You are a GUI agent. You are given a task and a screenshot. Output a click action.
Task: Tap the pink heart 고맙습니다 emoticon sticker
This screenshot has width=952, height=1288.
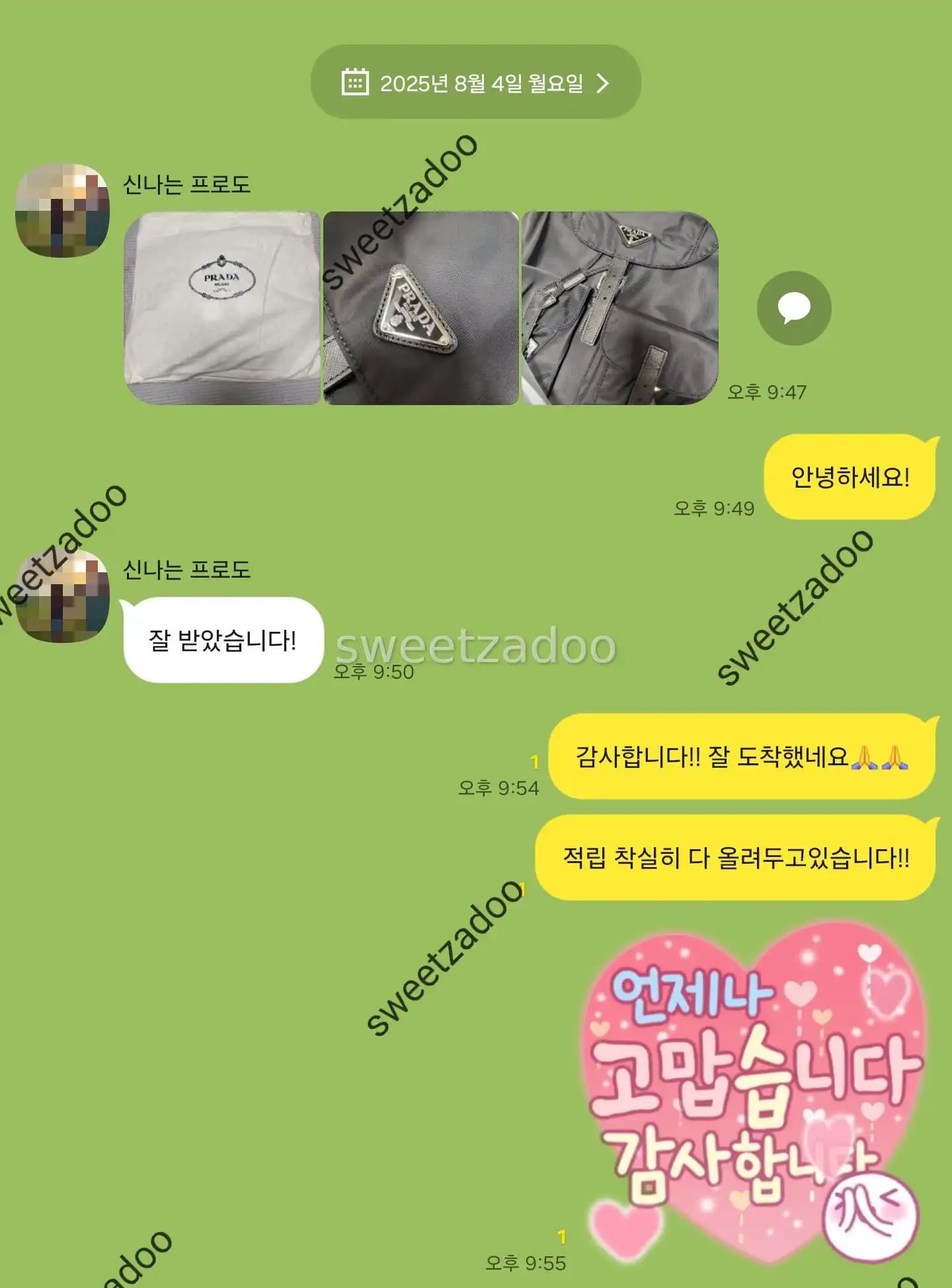tap(754, 1090)
